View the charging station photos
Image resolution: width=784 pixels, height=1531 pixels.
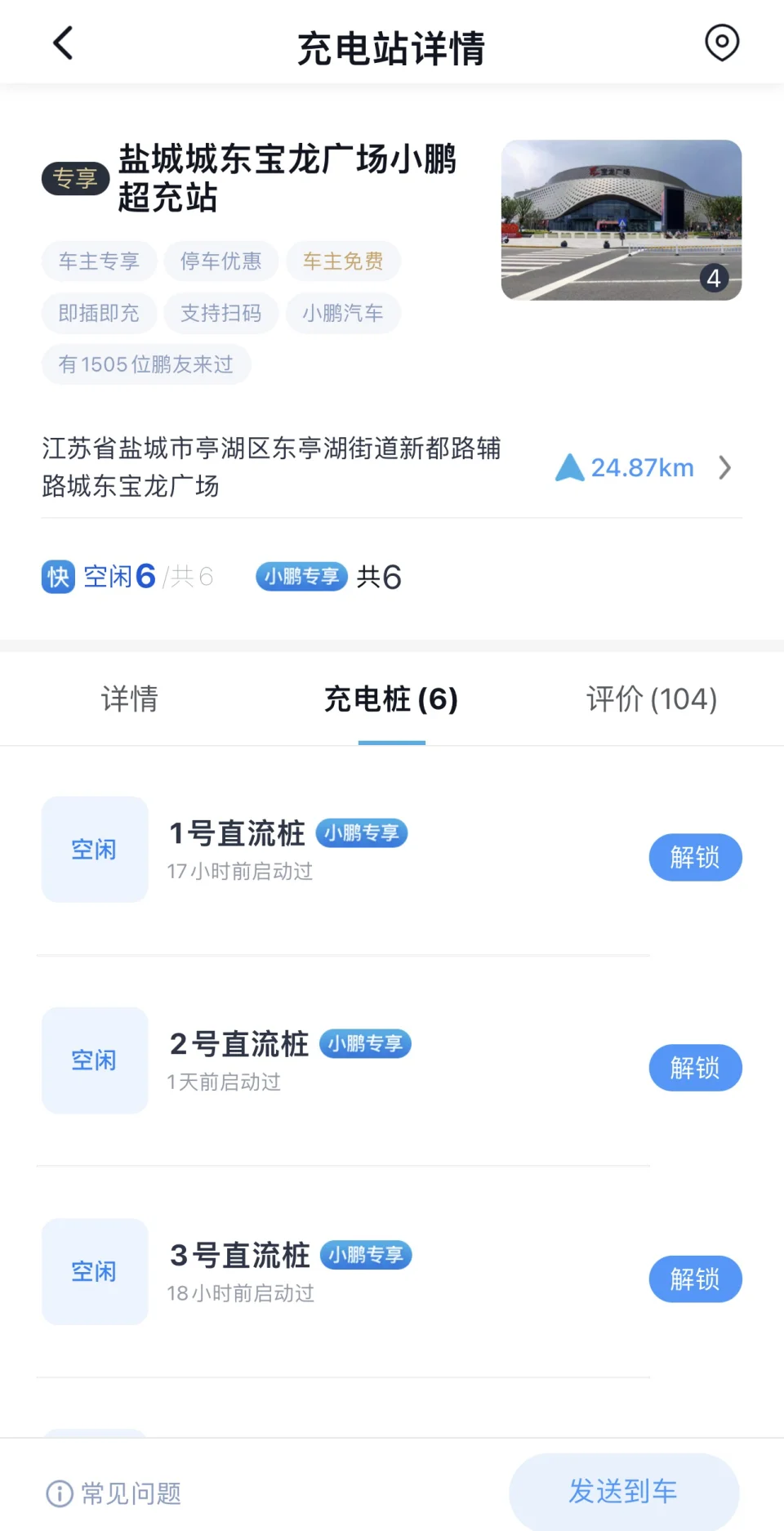[621, 220]
